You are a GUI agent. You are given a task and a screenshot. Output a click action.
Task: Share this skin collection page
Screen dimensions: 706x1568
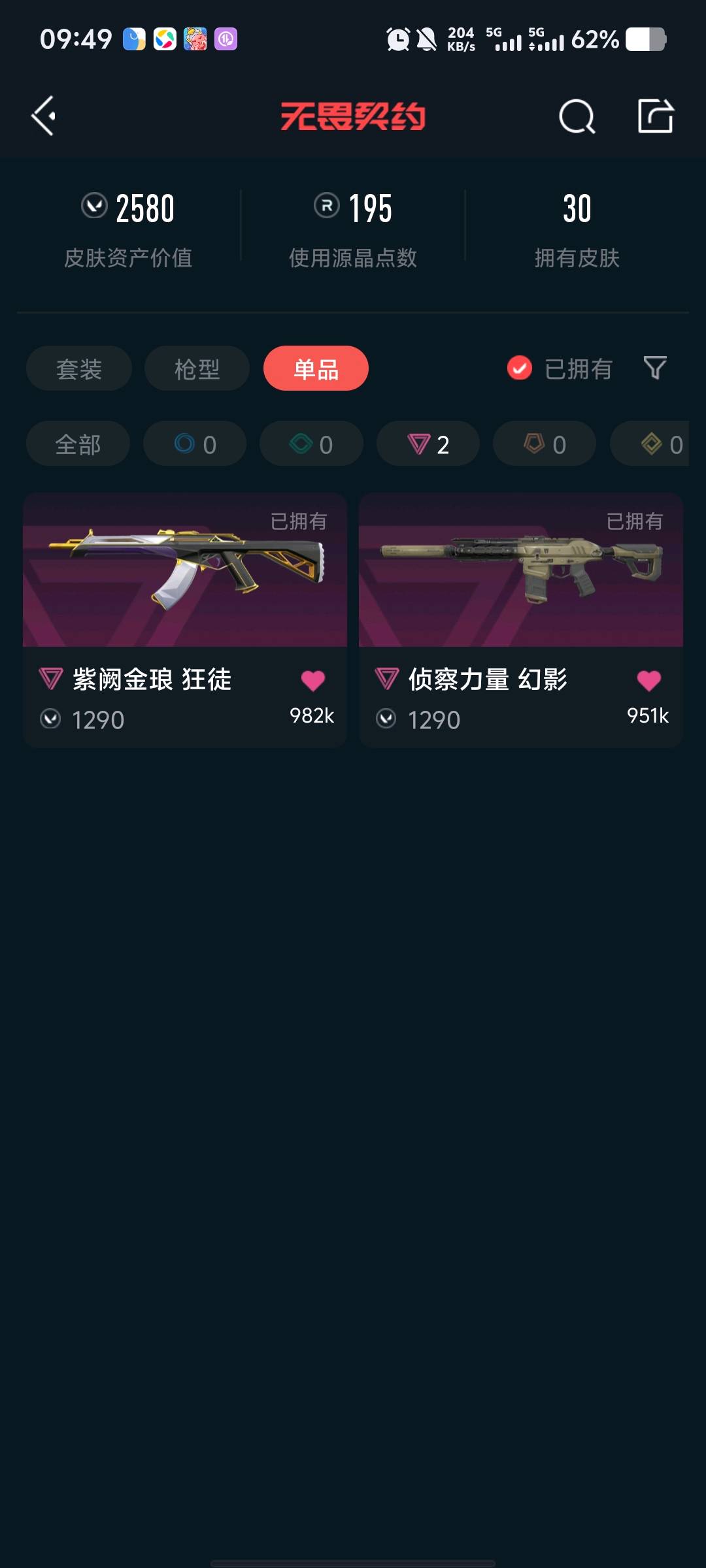pyautogui.click(x=655, y=116)
